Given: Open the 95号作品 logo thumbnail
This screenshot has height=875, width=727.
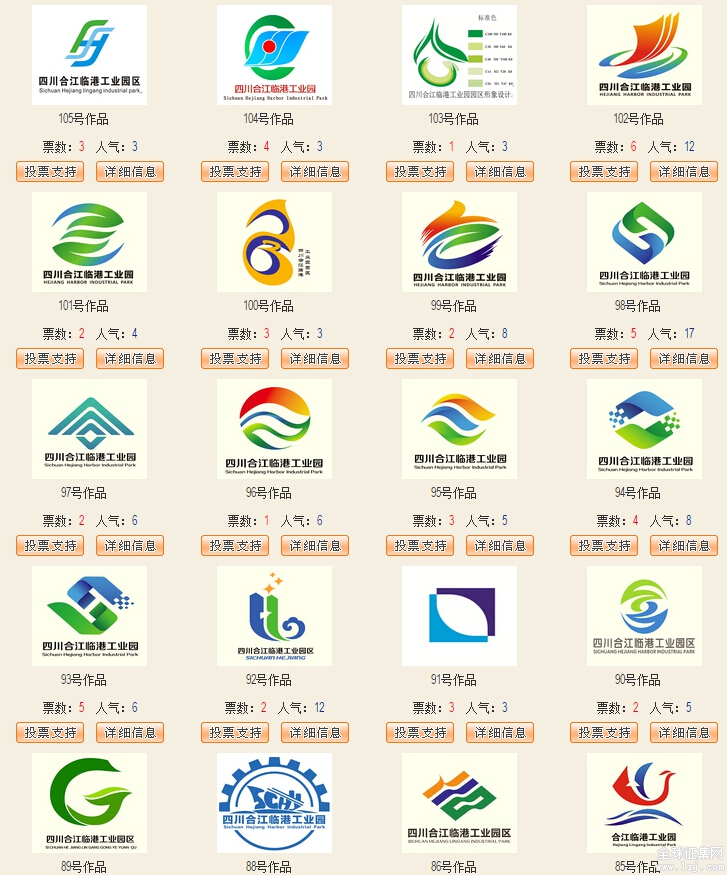Looking at the screenshot, I should (x=459, y=428).
